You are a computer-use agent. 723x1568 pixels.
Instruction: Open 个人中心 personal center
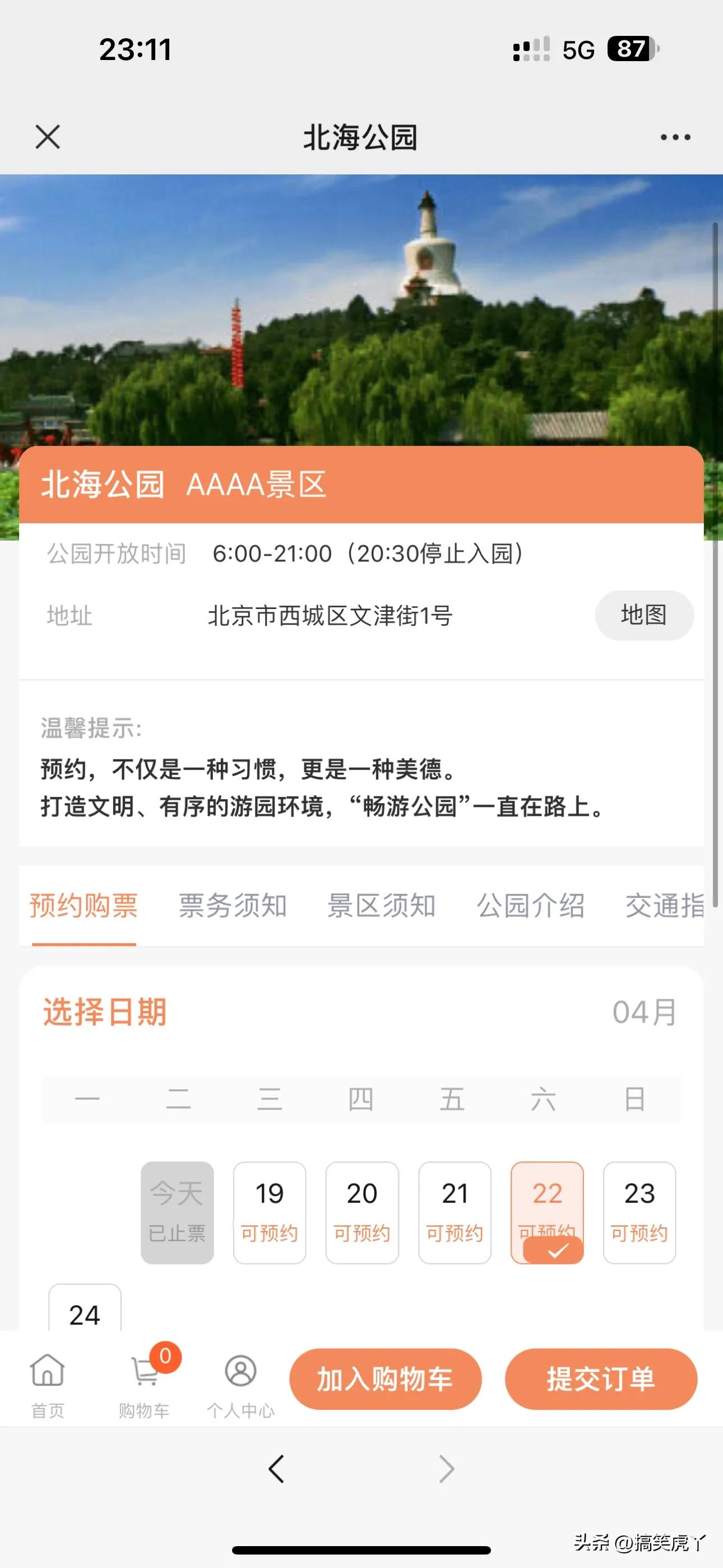[x=241, y=1382]
